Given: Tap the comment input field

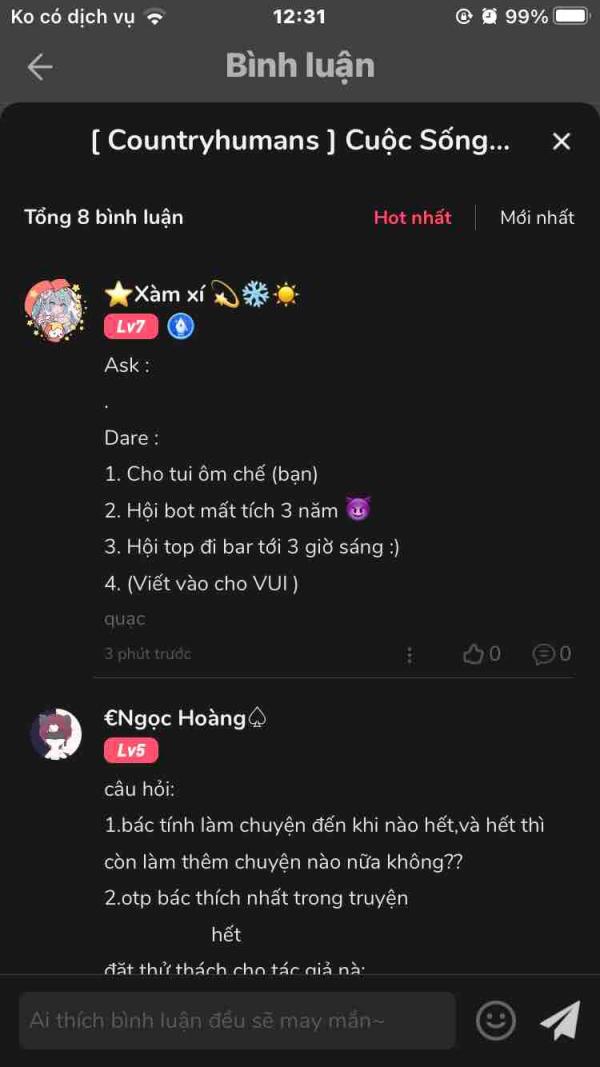Looking at the screenshot, I should tap(237, 1021).
